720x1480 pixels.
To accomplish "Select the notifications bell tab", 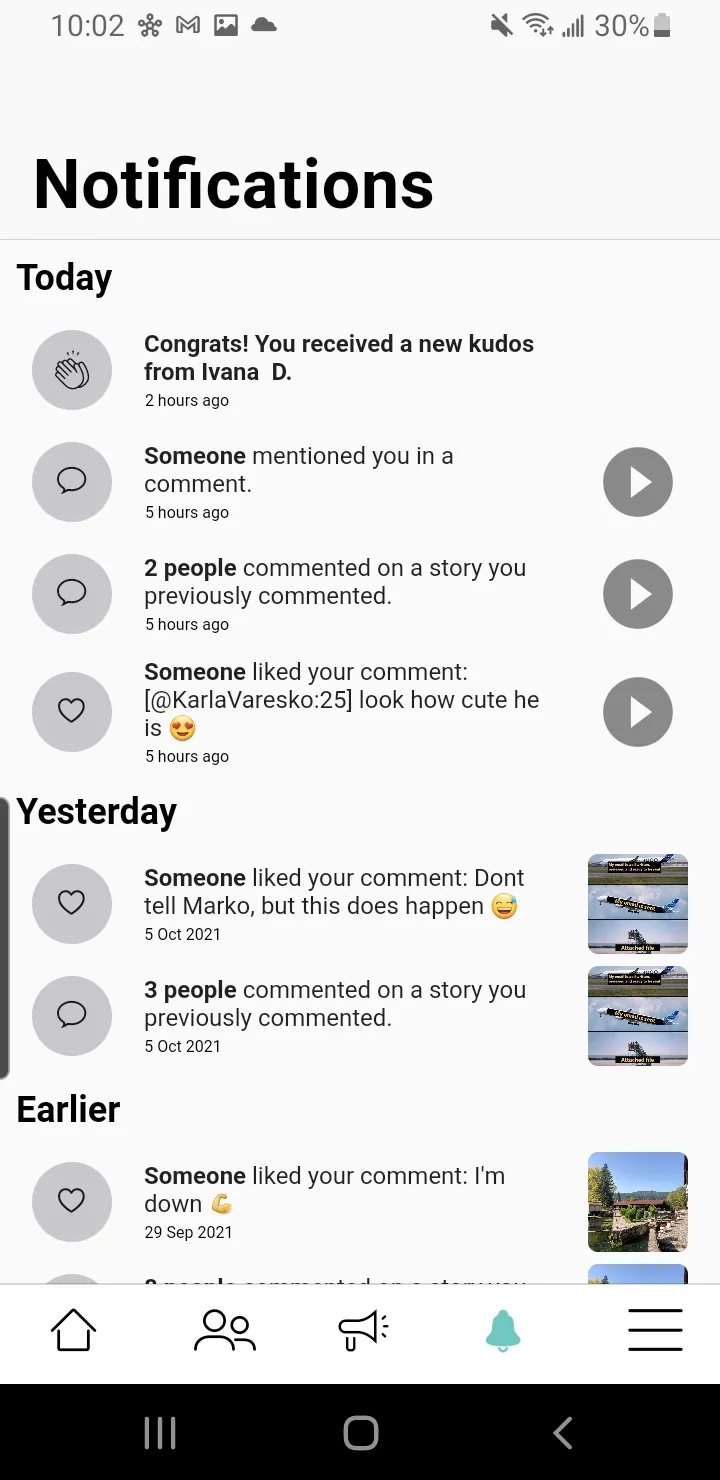I will (x=503, y=1331).
